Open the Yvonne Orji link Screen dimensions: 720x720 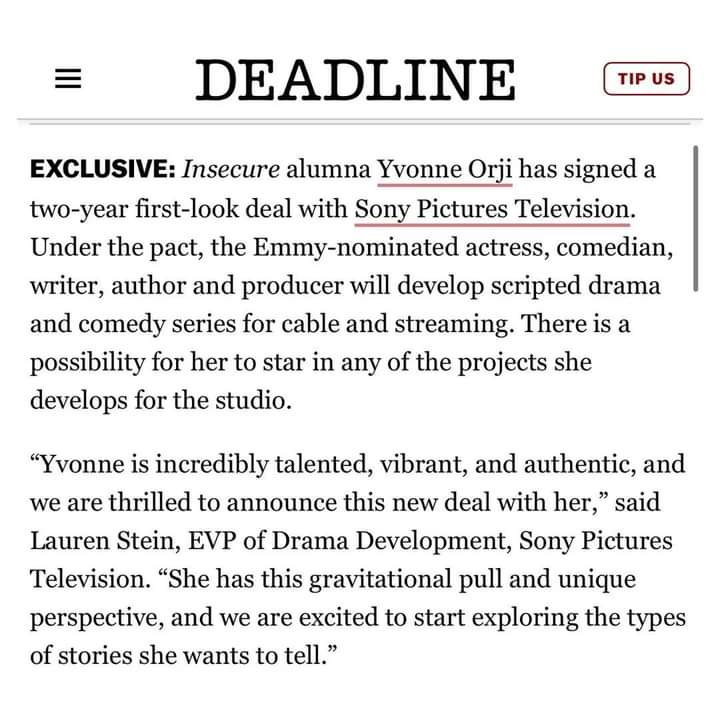point(445,169)
